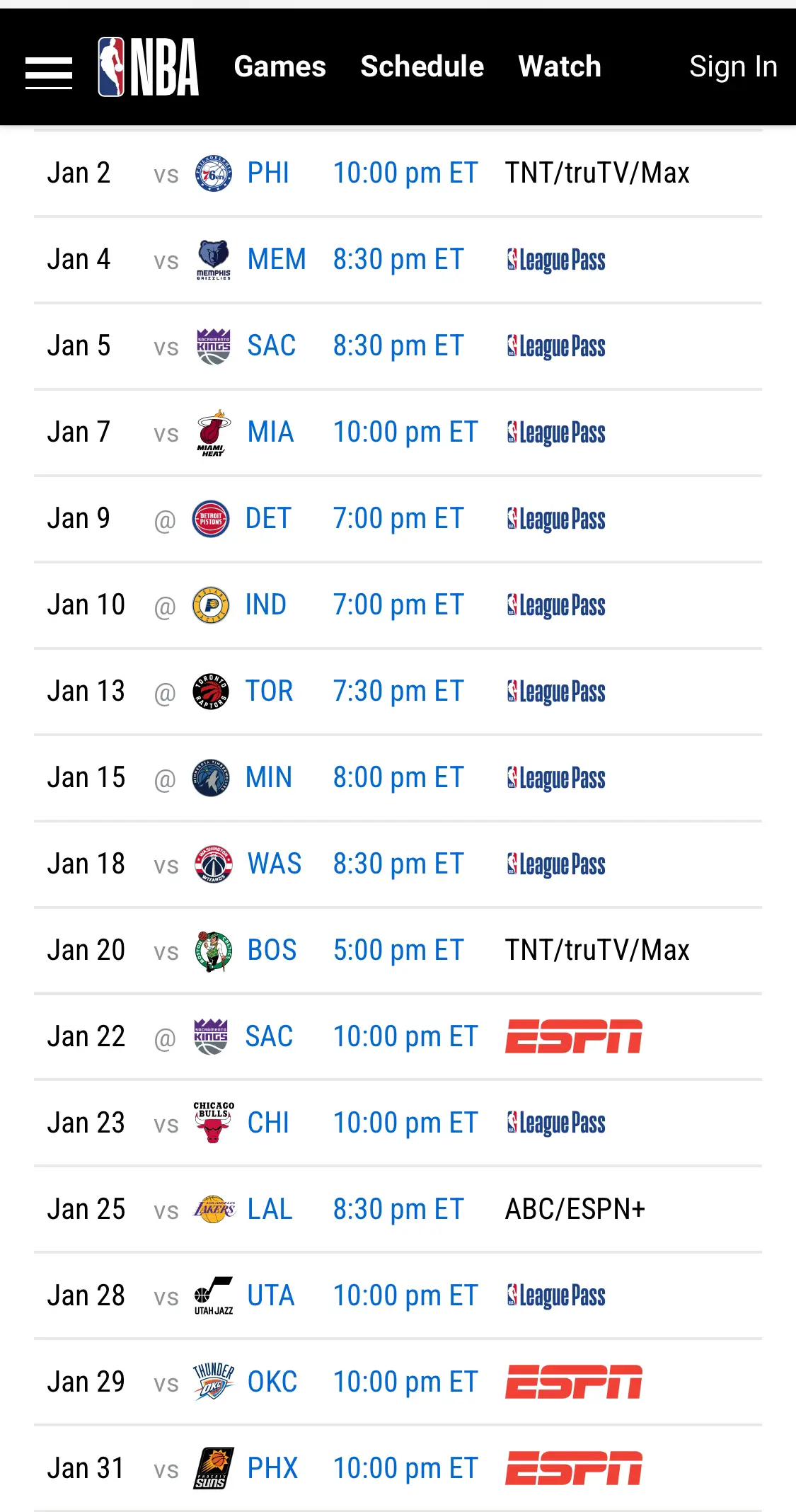796x1512 pixels.
Task: Open the 5:00 pm ET game vs BOS
Action: pyautogui.click(x=398, y=950)
